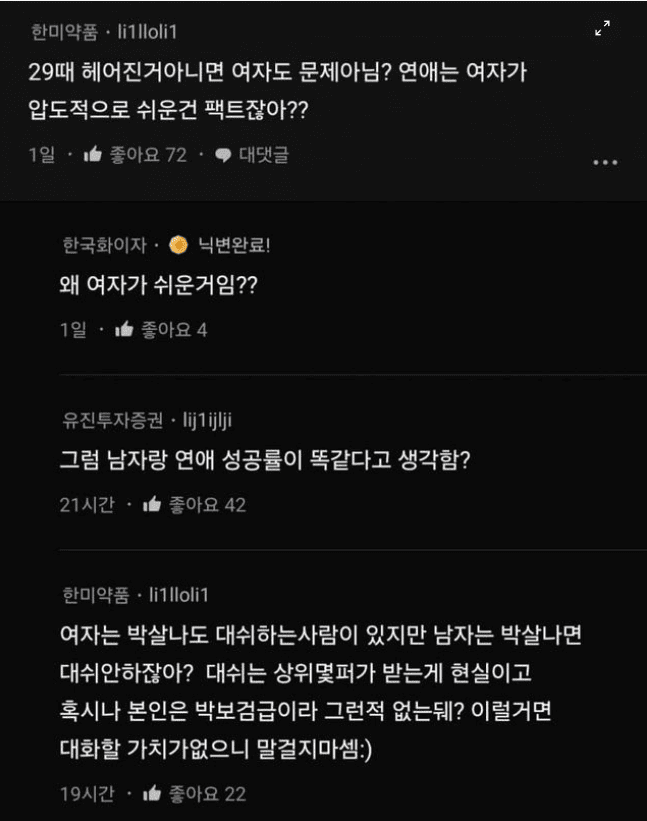Open the three-dot overflow menu on top comment
647x821 pixels.
click(605, 162)
